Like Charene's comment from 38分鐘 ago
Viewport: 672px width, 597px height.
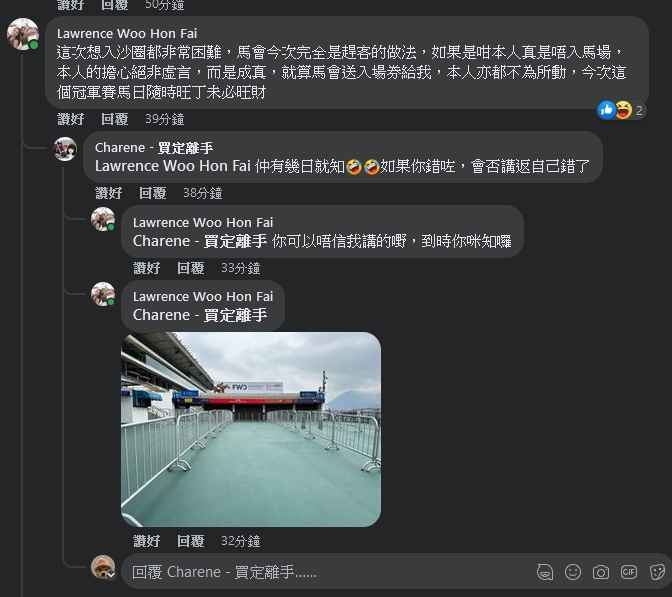click(x=108, y=193)
